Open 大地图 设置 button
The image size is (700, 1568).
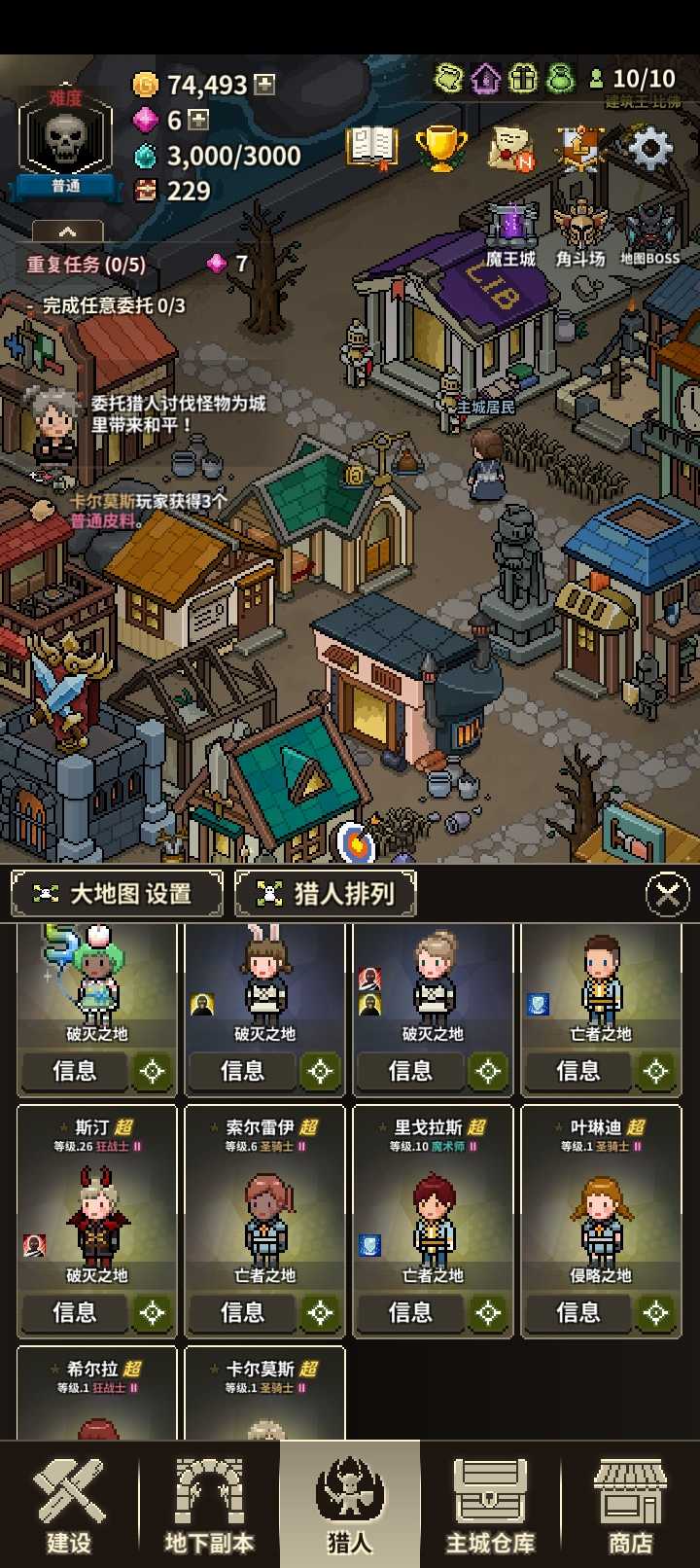coord(117,893)
